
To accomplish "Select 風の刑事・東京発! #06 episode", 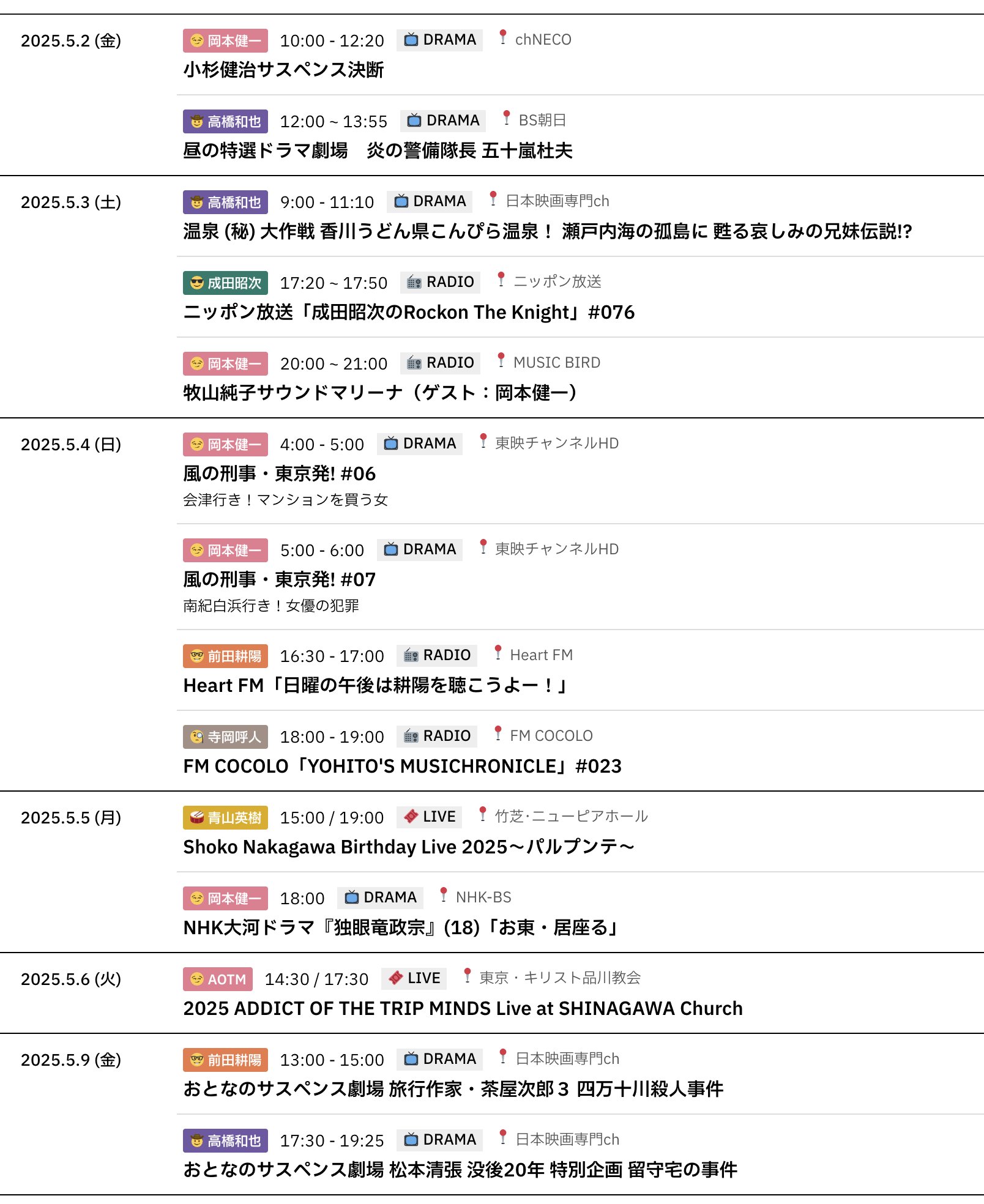I will click(x=279, y=474).
